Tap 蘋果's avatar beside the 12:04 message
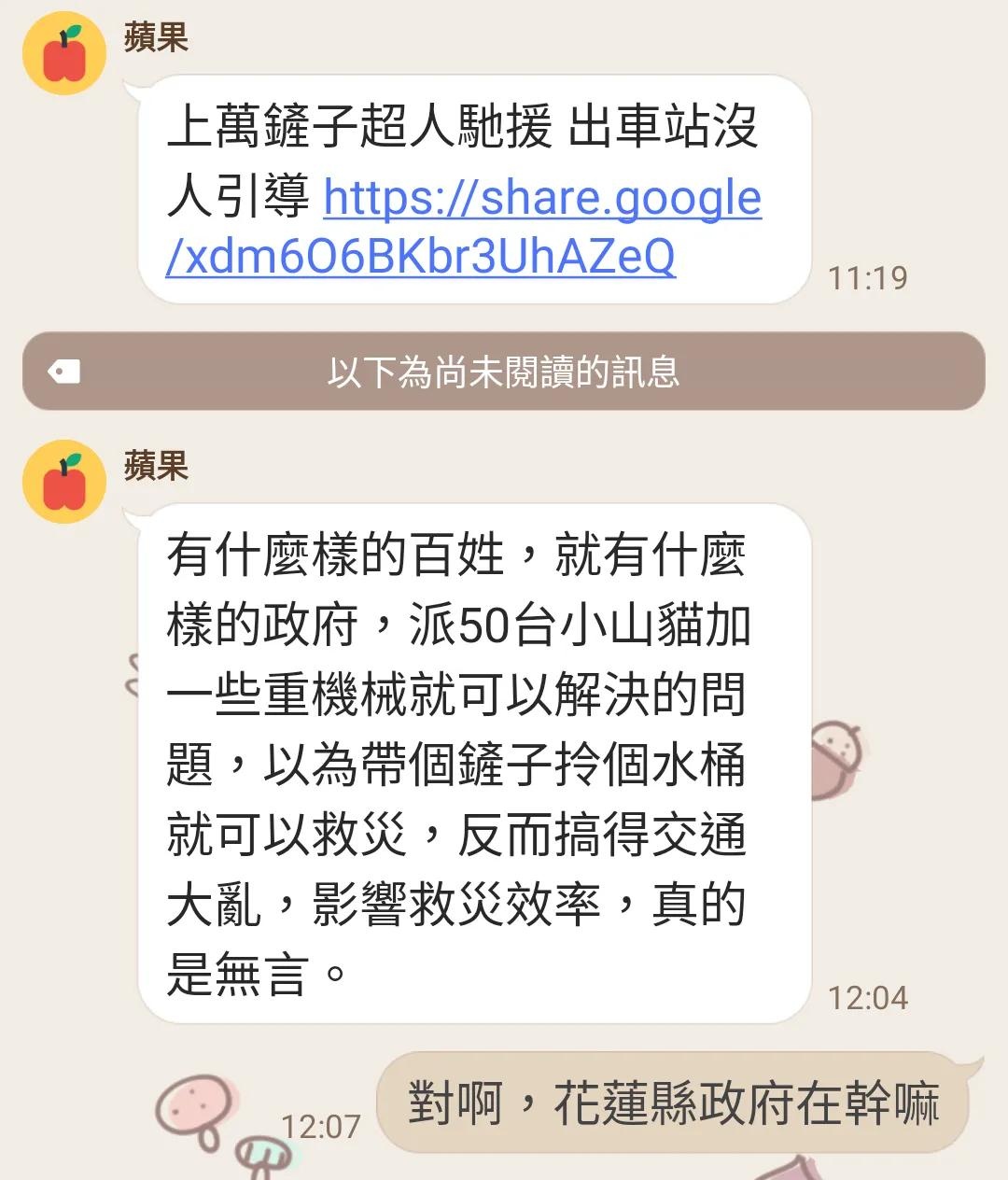The height and width of the screenshot is (1180, 1008). coord(64,482)
